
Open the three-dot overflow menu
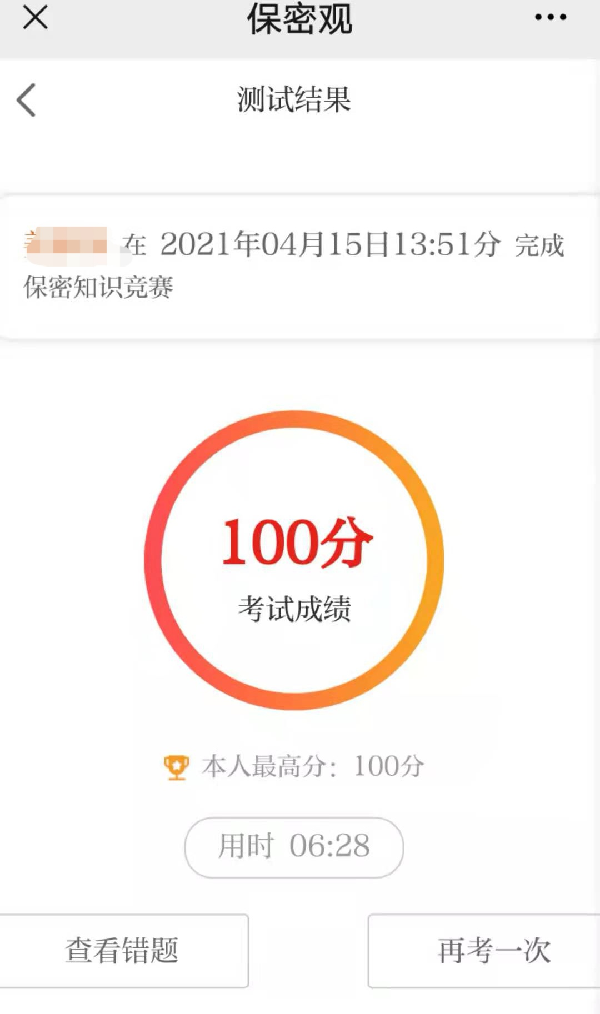[550, 18]
